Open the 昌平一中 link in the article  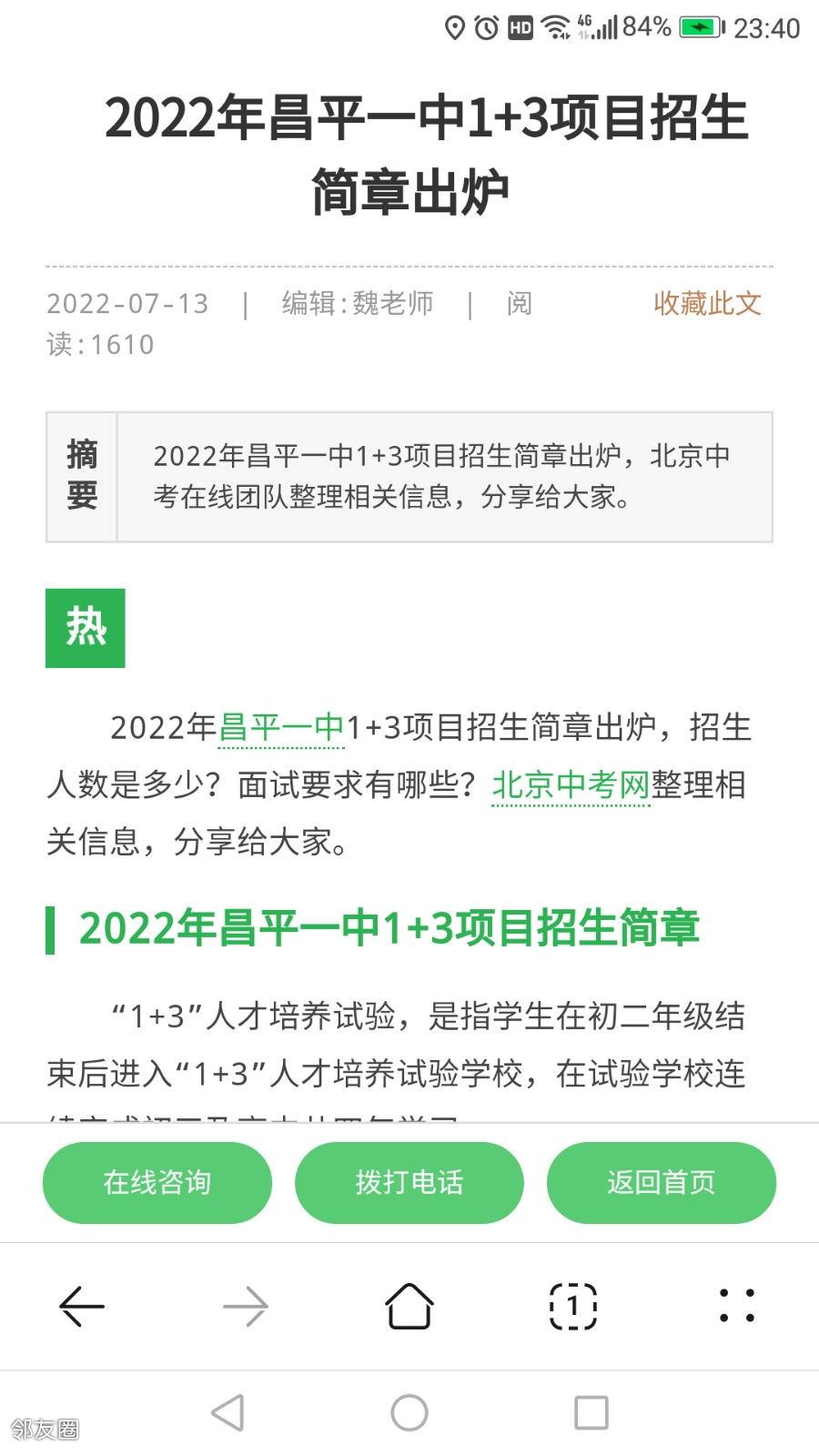[281, 727]
